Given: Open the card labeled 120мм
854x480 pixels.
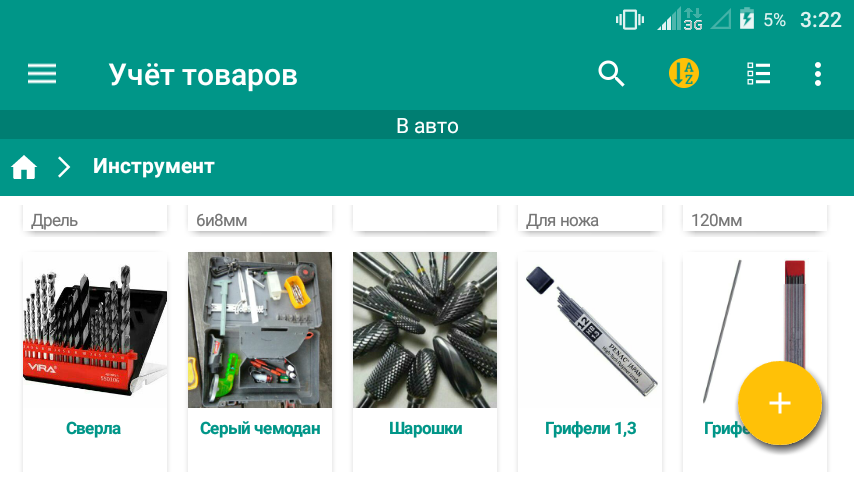Looking at the screenshot, I should pyautogui.click(x=755, y=219).
